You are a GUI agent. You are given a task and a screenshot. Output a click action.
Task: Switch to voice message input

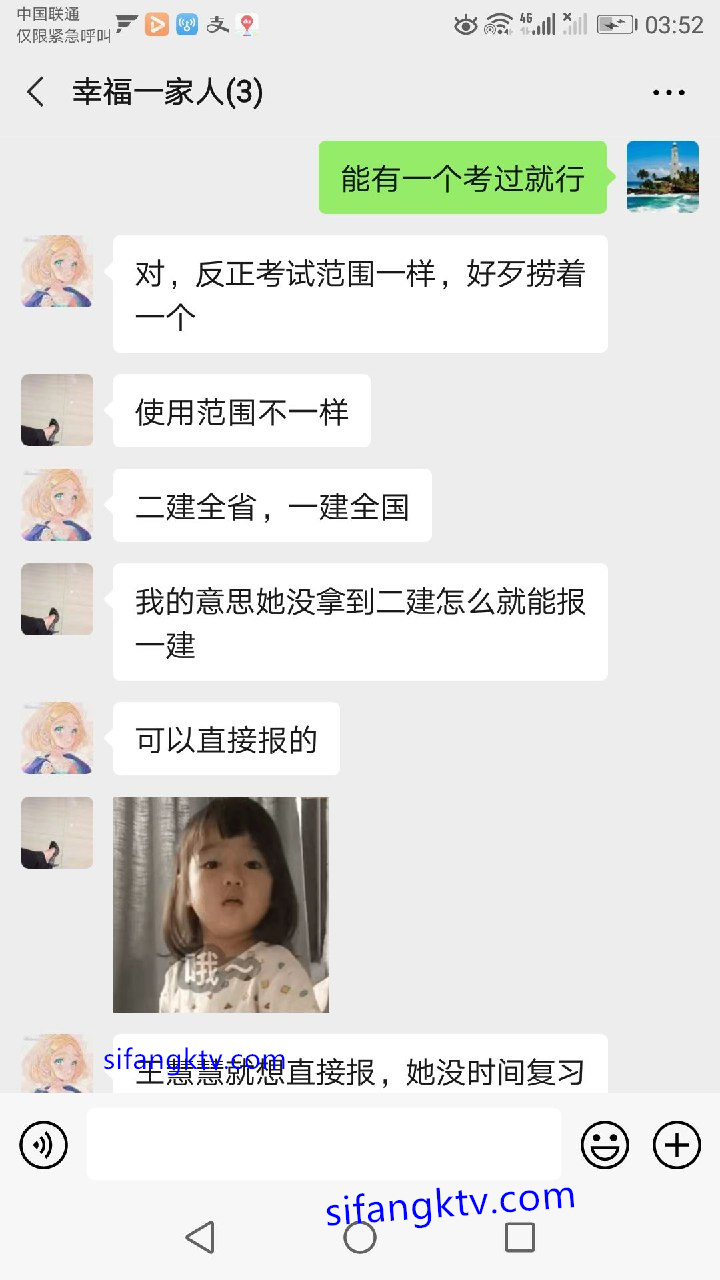click(43, 1145)
